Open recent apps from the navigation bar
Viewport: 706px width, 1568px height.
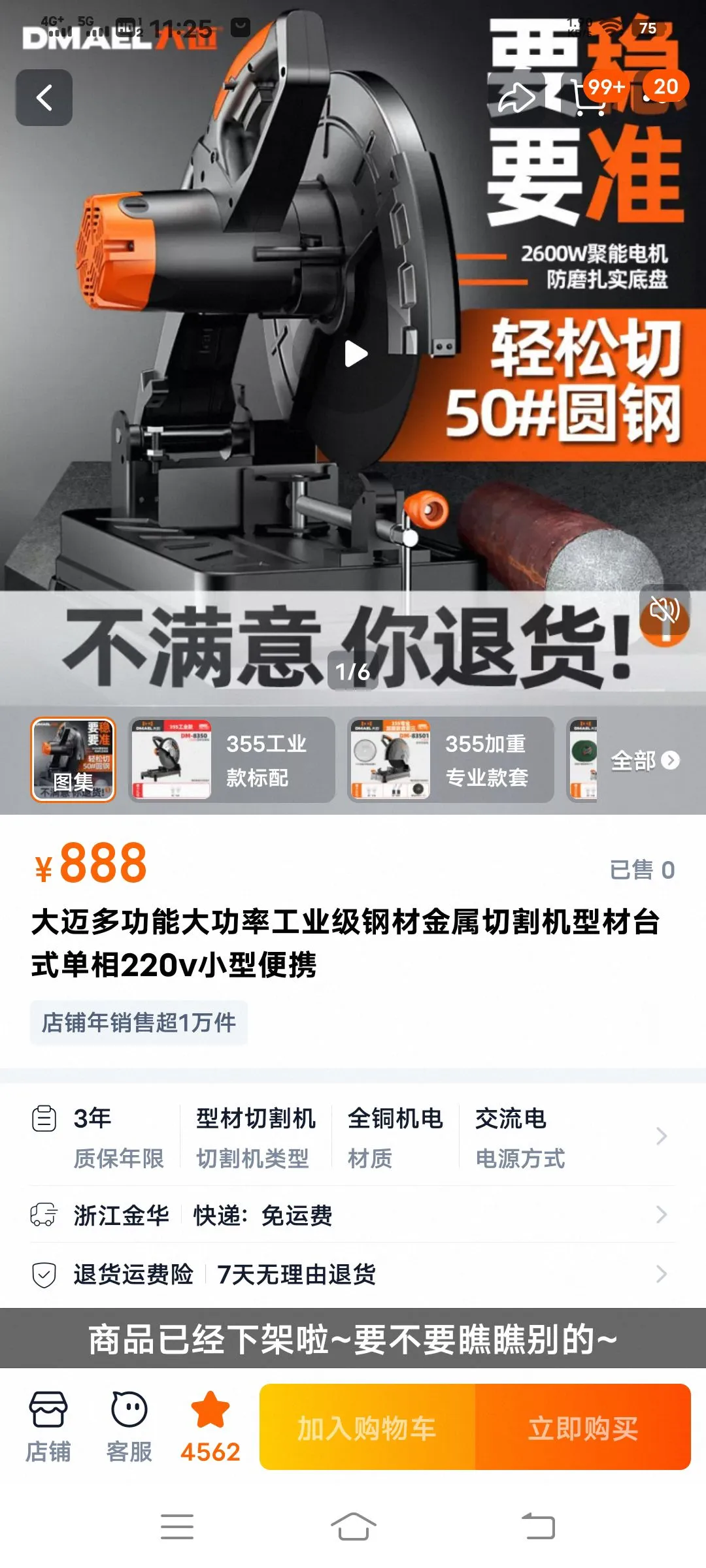tap(177, 1527)
